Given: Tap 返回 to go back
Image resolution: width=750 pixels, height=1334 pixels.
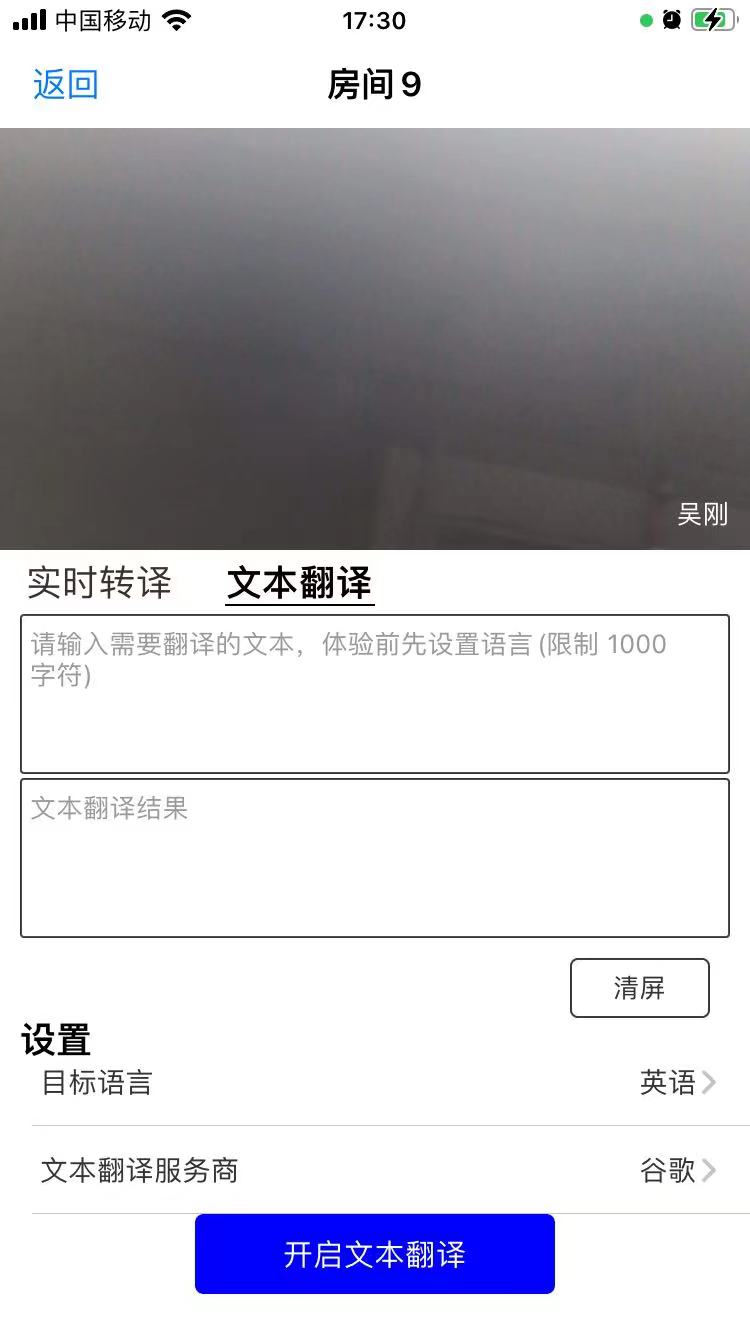Looking at the screenshot, I should pos(66,85).
